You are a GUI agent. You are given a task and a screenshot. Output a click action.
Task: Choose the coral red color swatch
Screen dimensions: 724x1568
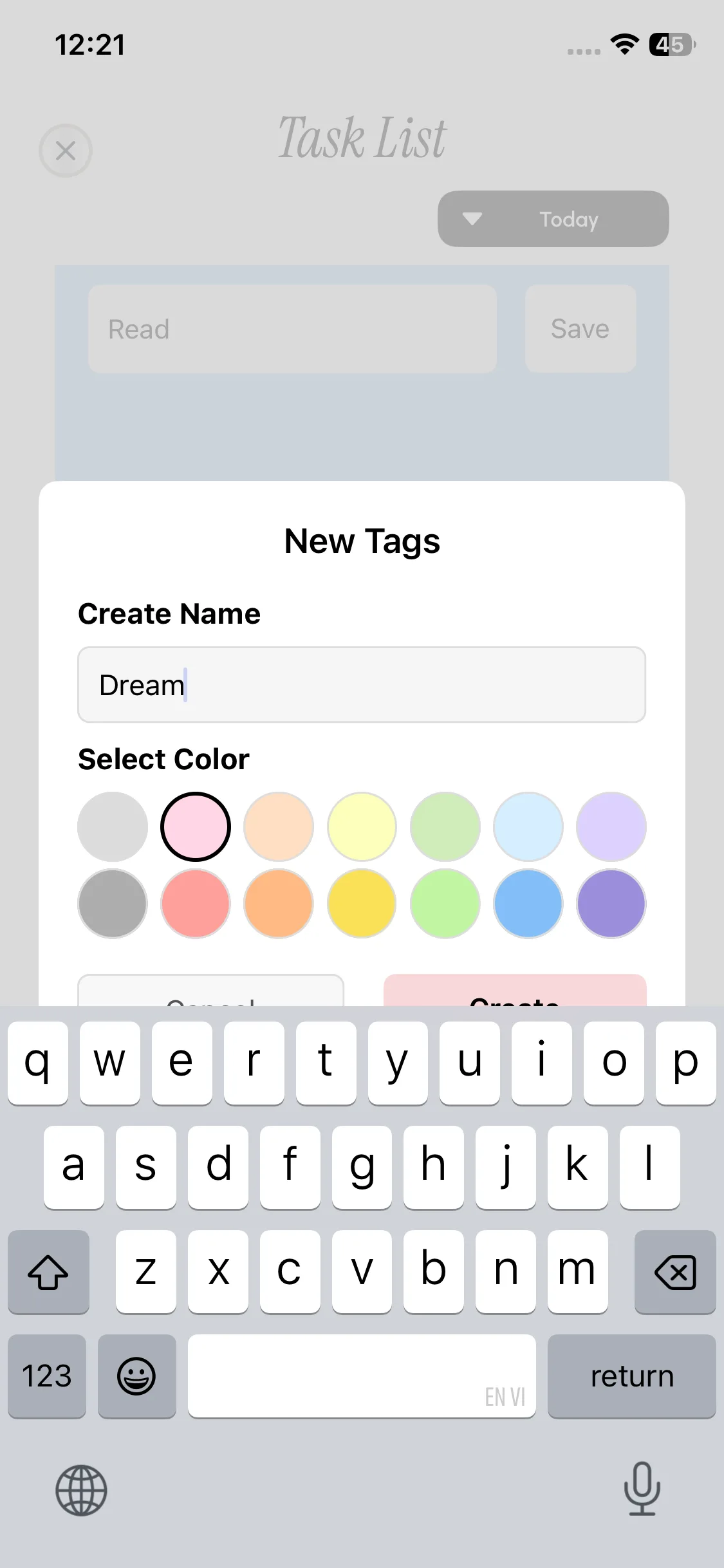tap(196, 904)
